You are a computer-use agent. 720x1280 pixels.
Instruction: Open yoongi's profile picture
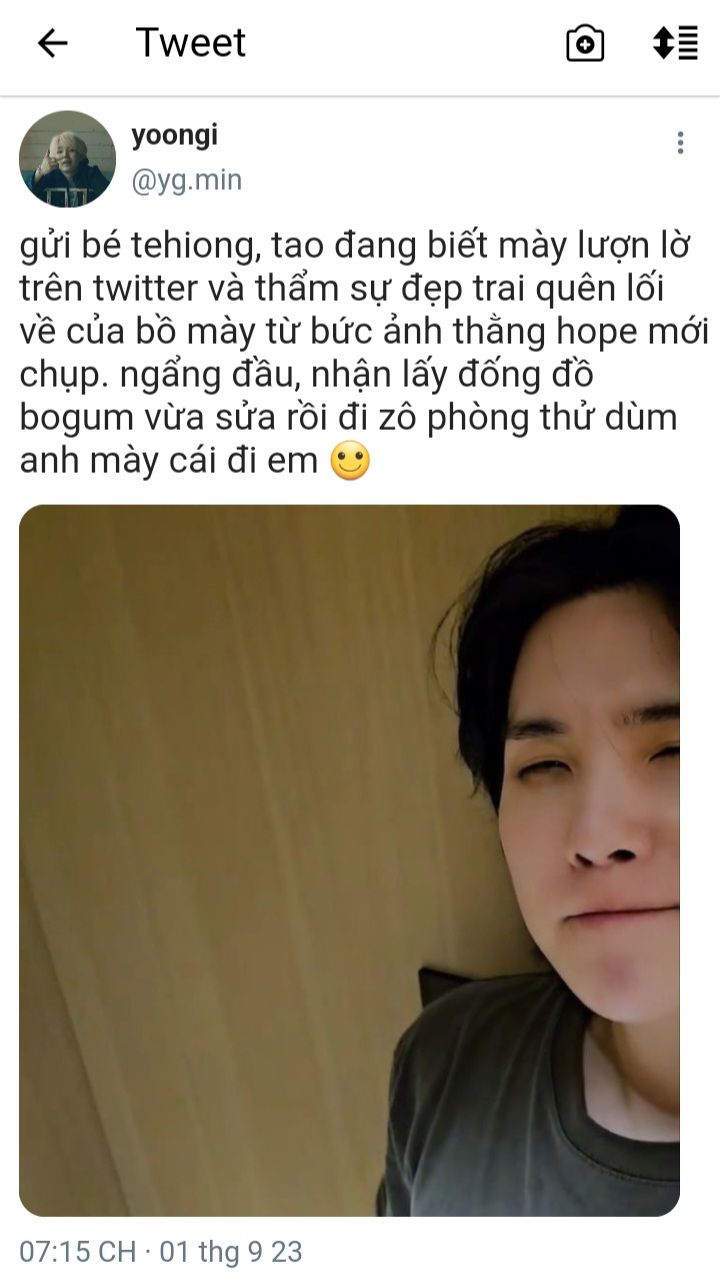click(x=68, y=159)
